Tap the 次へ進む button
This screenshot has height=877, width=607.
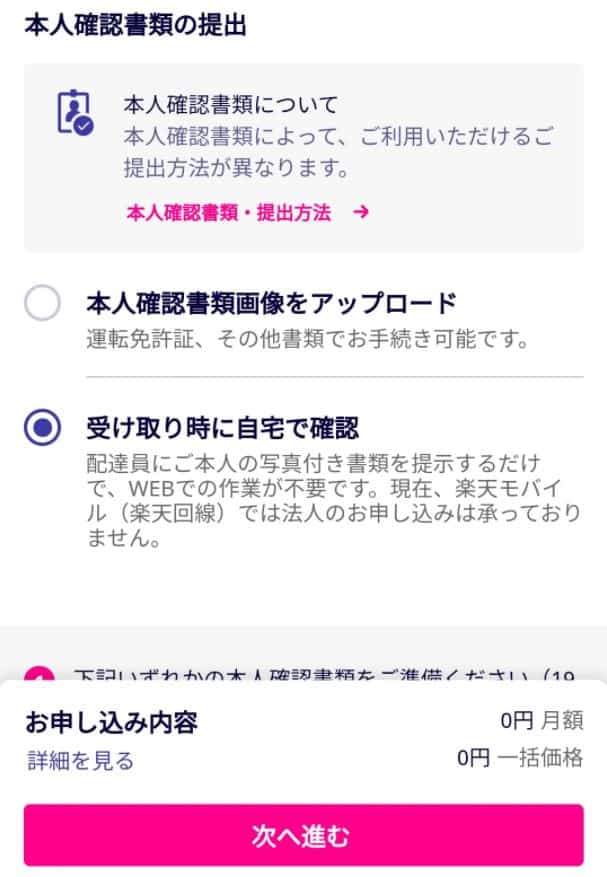303,835
